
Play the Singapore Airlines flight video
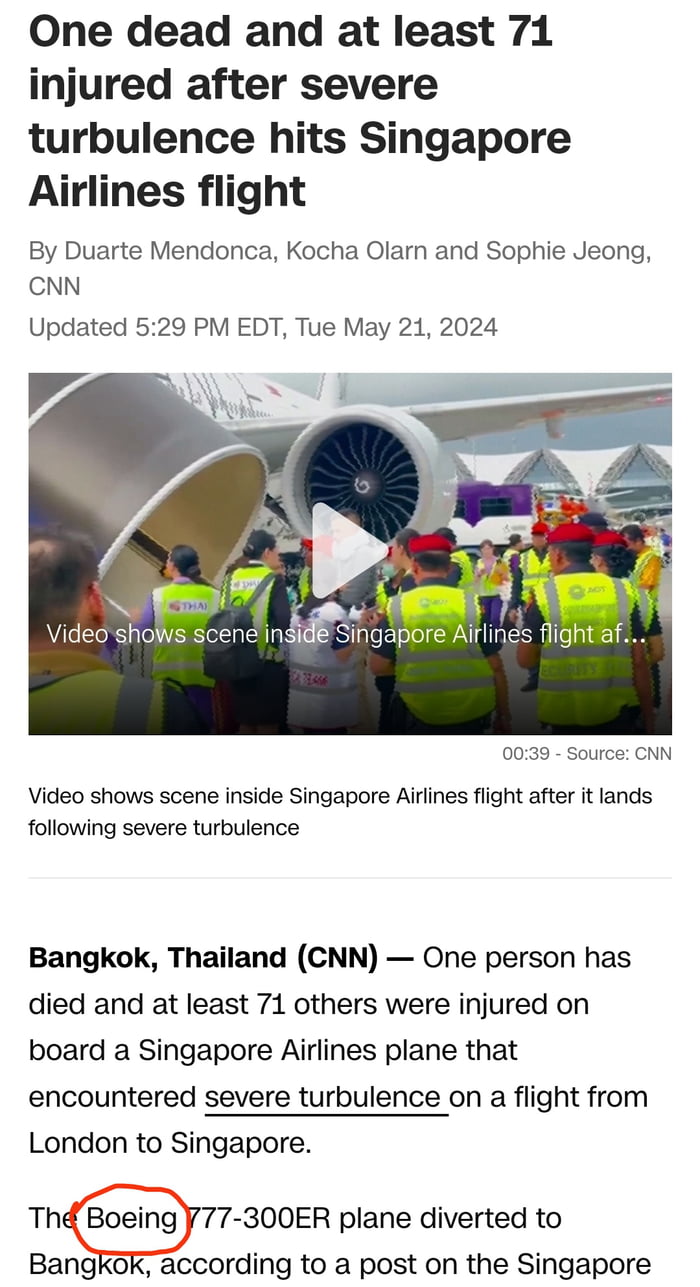[x=349, y=551]
